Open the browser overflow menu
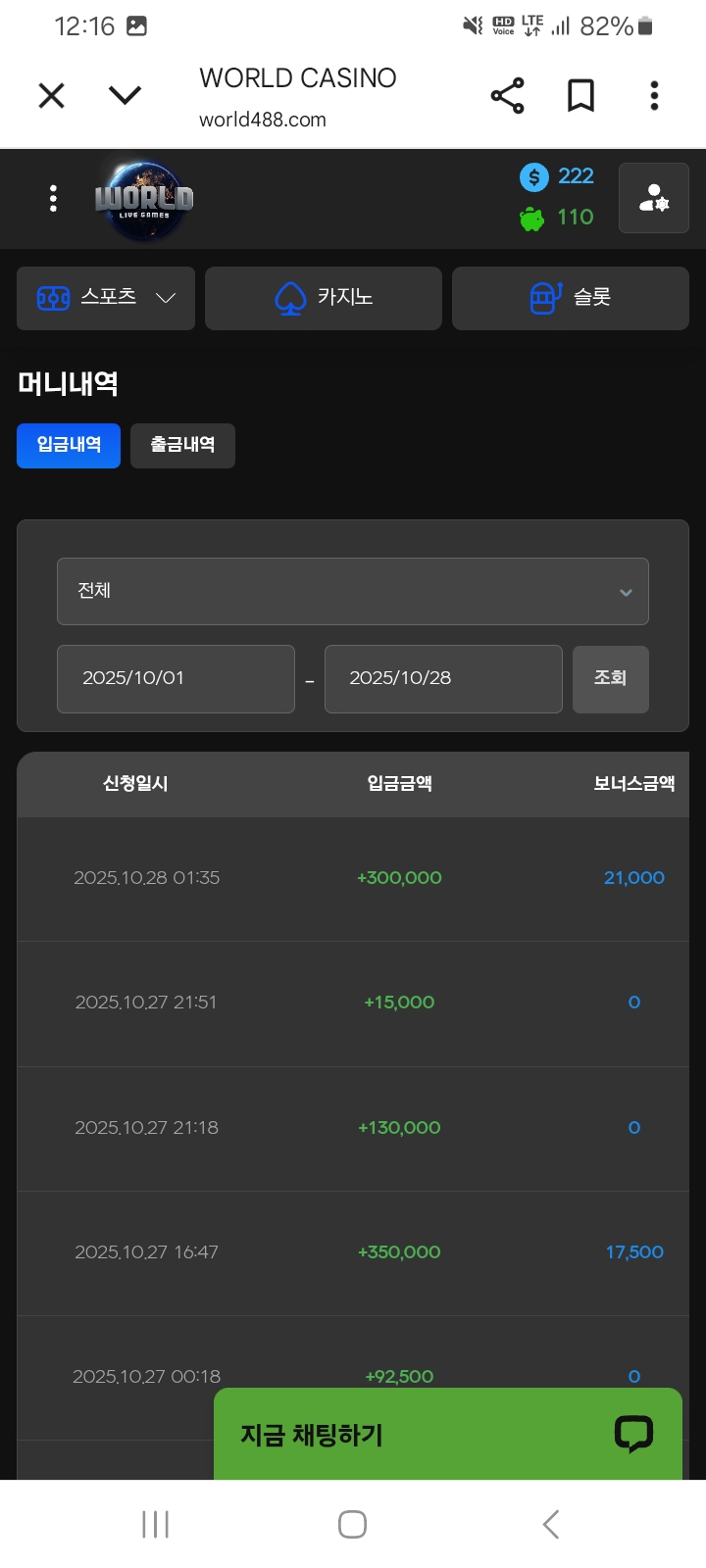706x1568 pixels. 654,95
